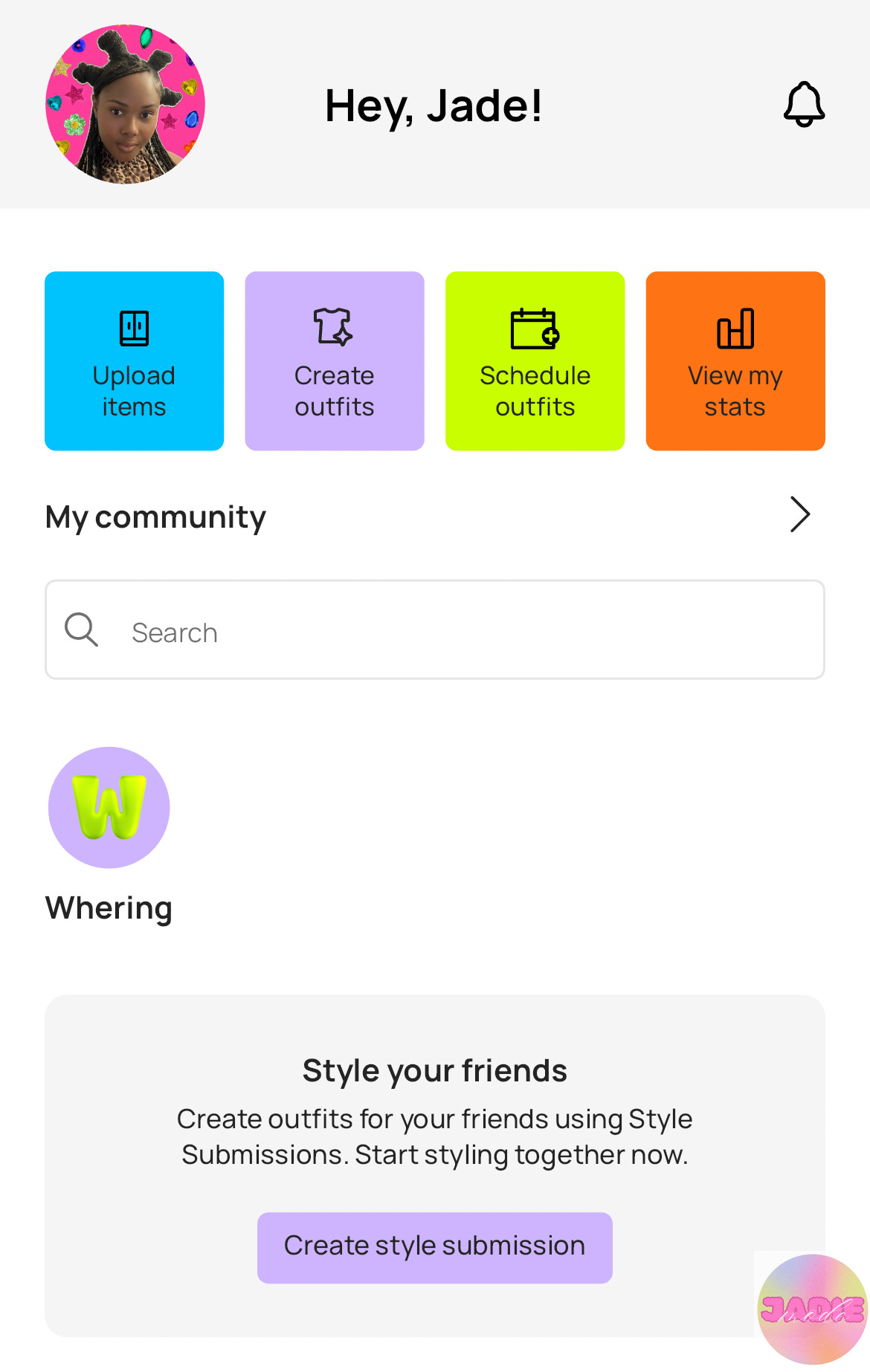The height and width of the screenshot is (1372, 870).
Task: Open Jade's profile picture
Action: point(125,105)
